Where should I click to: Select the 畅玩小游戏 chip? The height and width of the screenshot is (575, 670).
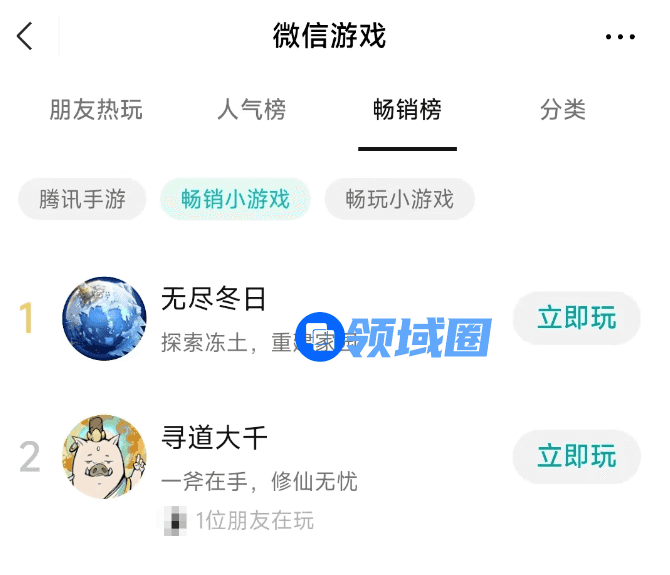click(399, 199)
